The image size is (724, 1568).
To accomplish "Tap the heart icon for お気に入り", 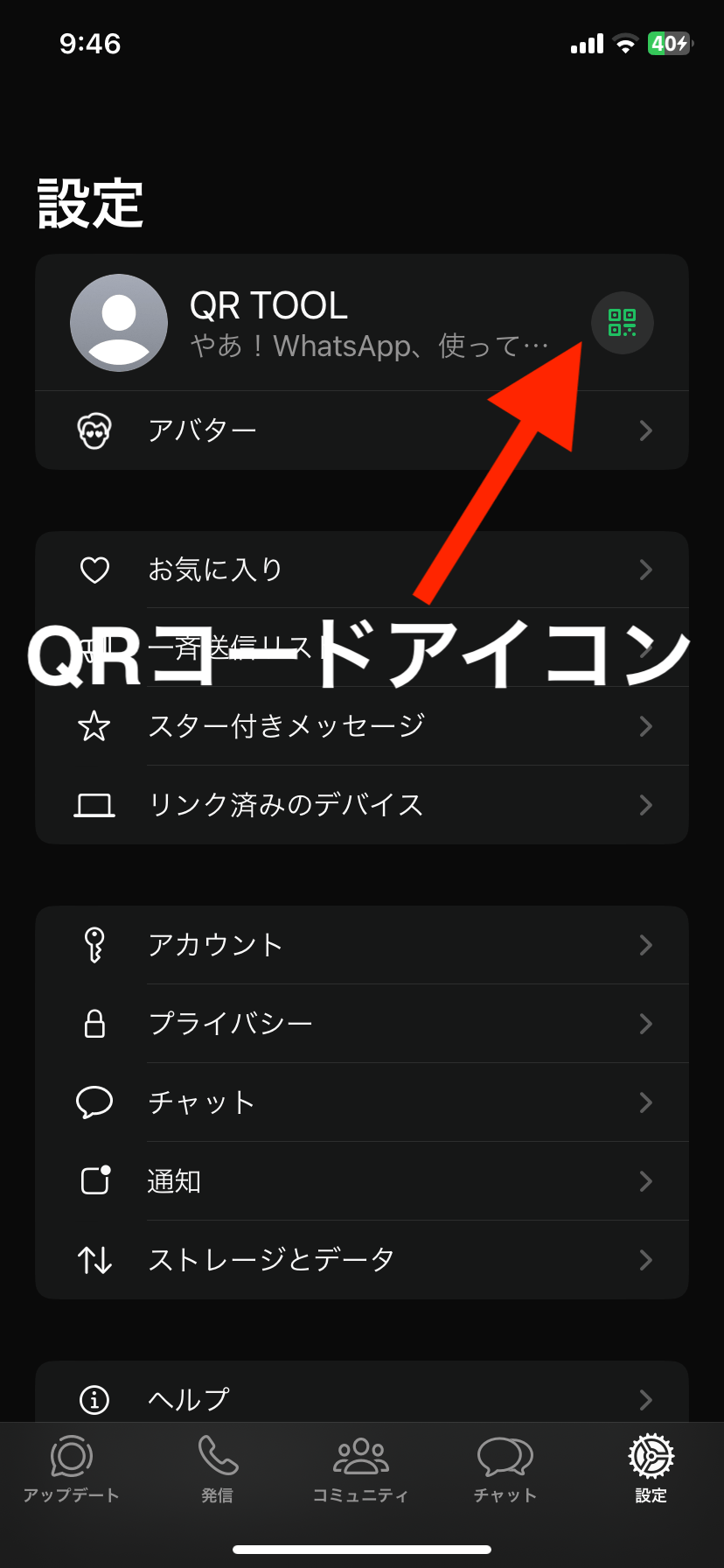I will (x=94, y=570).
